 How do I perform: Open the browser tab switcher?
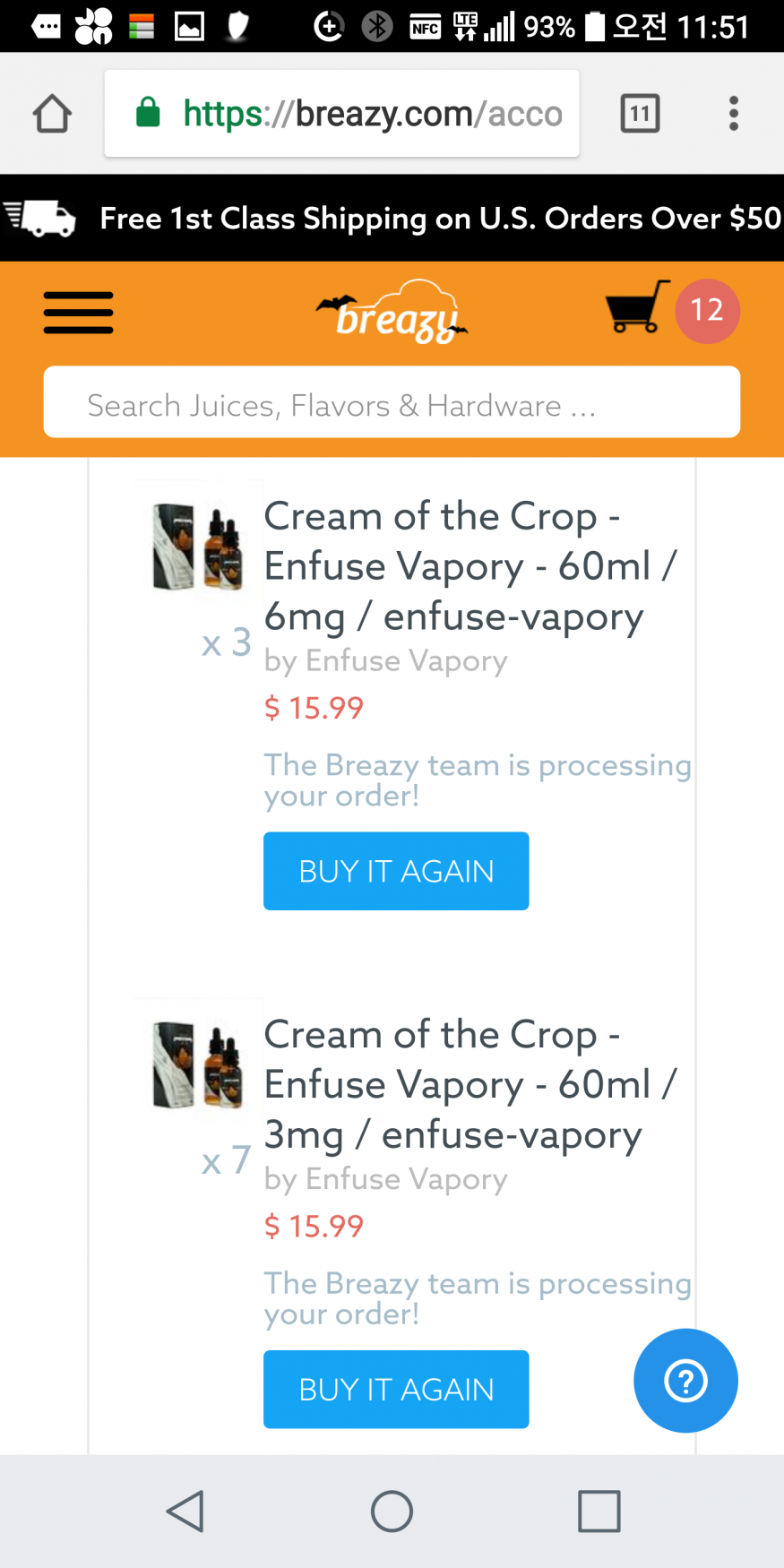(640, 114)
